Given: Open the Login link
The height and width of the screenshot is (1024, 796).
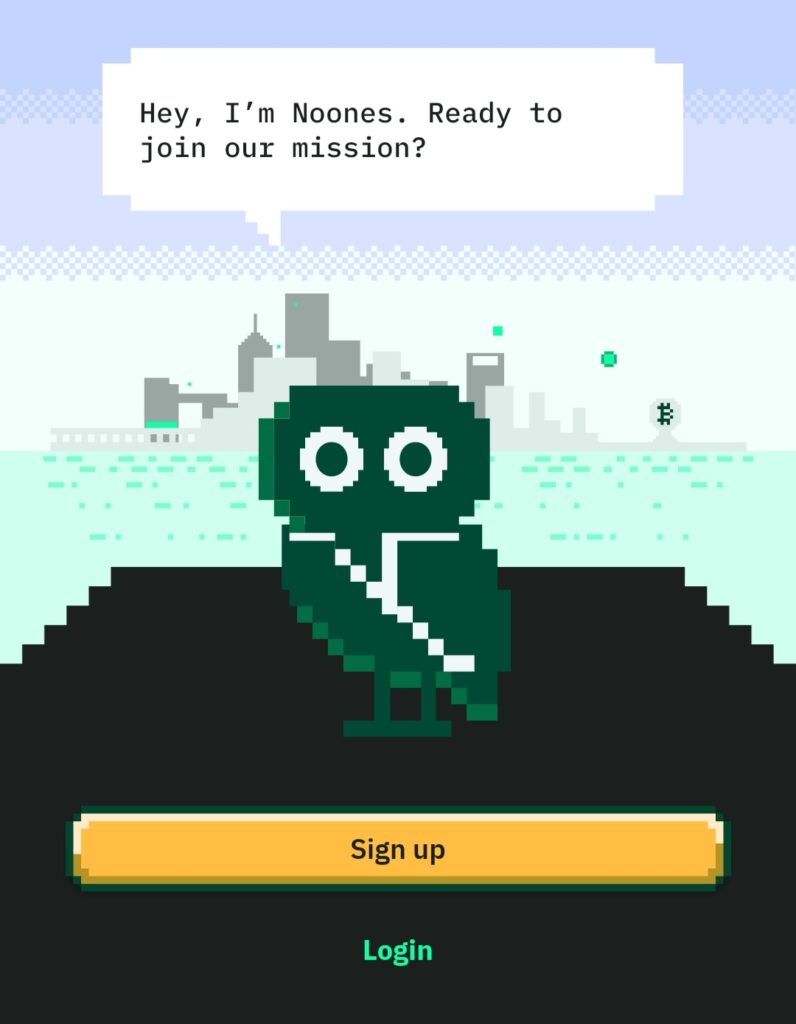Looking at the screenshot, I should click(x=397, y=950).
